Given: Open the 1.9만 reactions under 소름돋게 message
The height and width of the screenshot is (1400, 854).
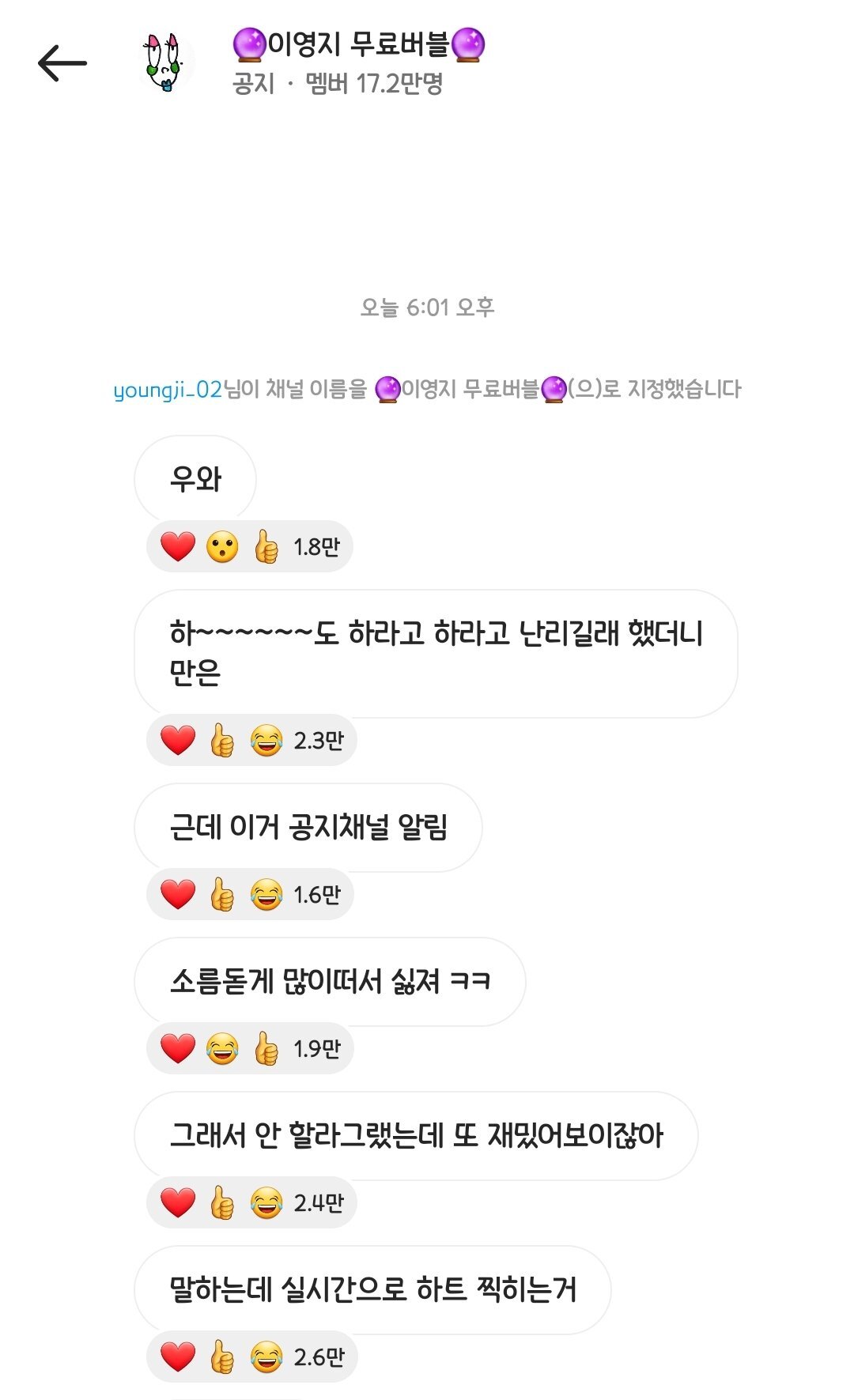Looking at the screenshot, I should coord(250,1049).
